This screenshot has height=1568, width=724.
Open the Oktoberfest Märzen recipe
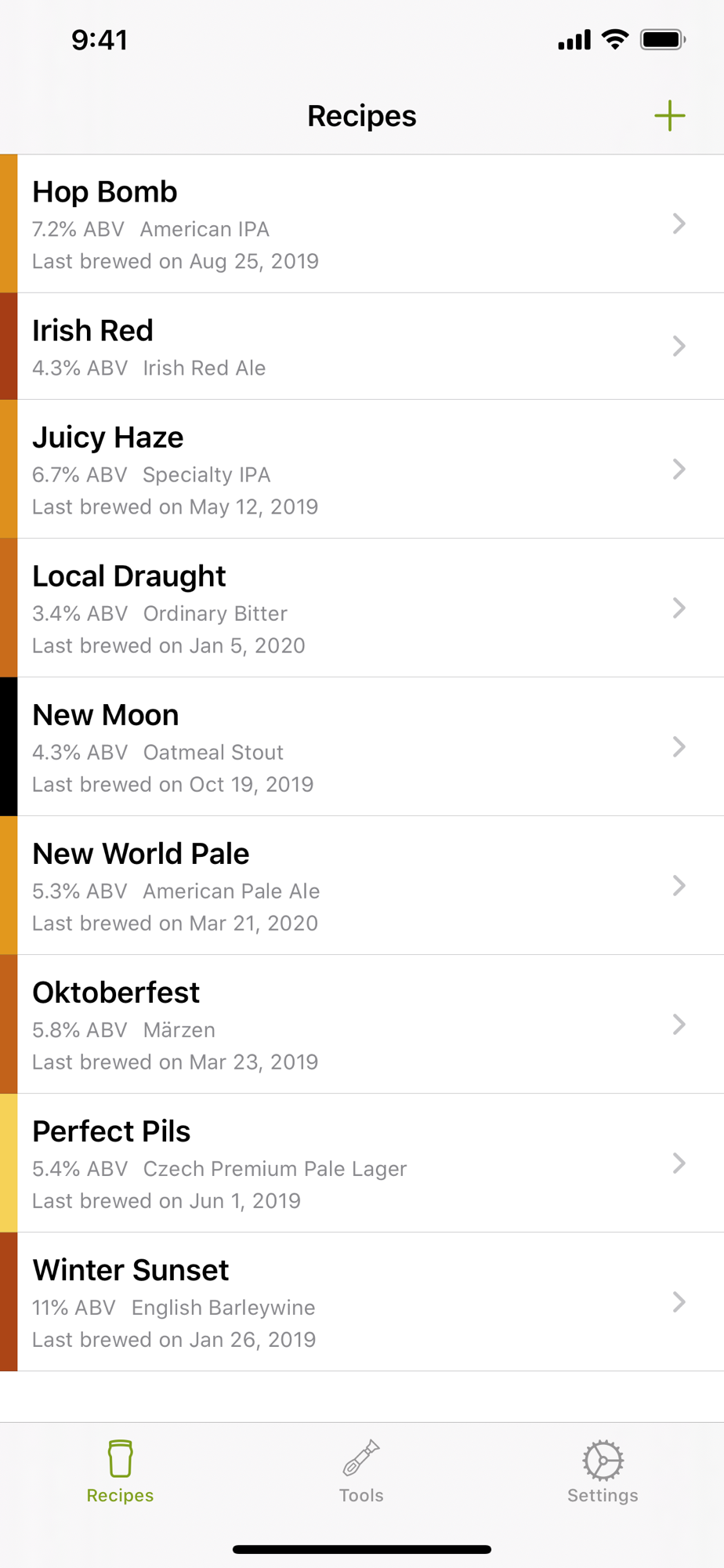click(x=362, y=1025)
